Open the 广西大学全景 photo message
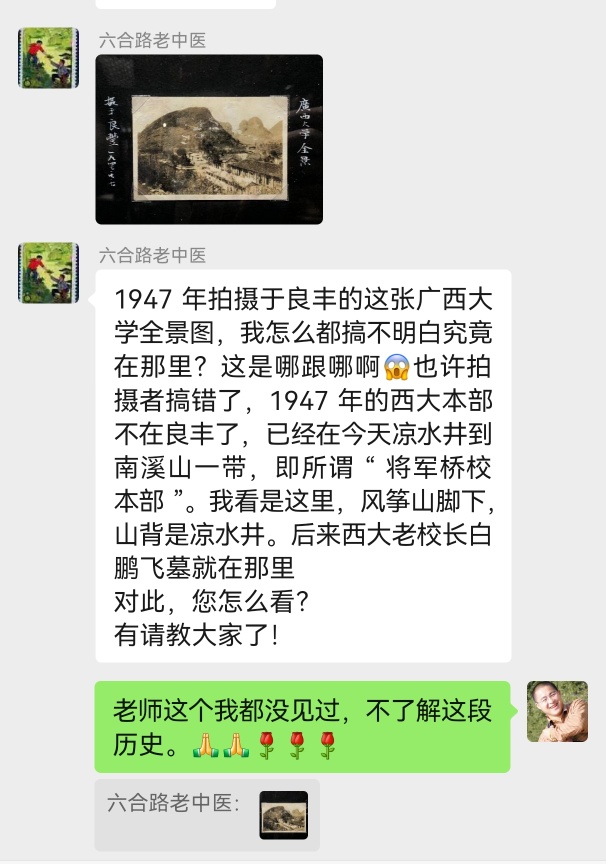 tap(209, 139)
